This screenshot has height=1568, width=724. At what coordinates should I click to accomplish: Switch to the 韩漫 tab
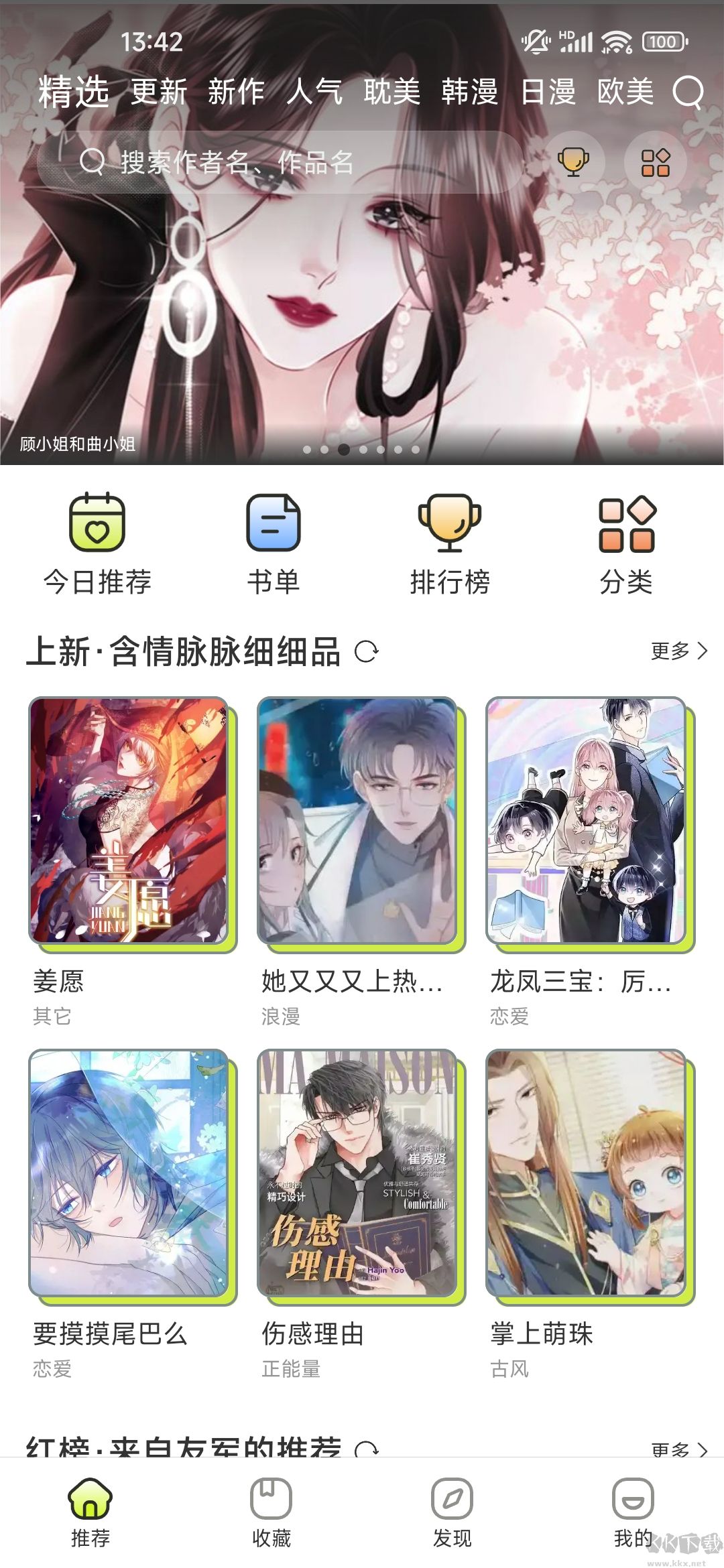[x=471, y=94]
